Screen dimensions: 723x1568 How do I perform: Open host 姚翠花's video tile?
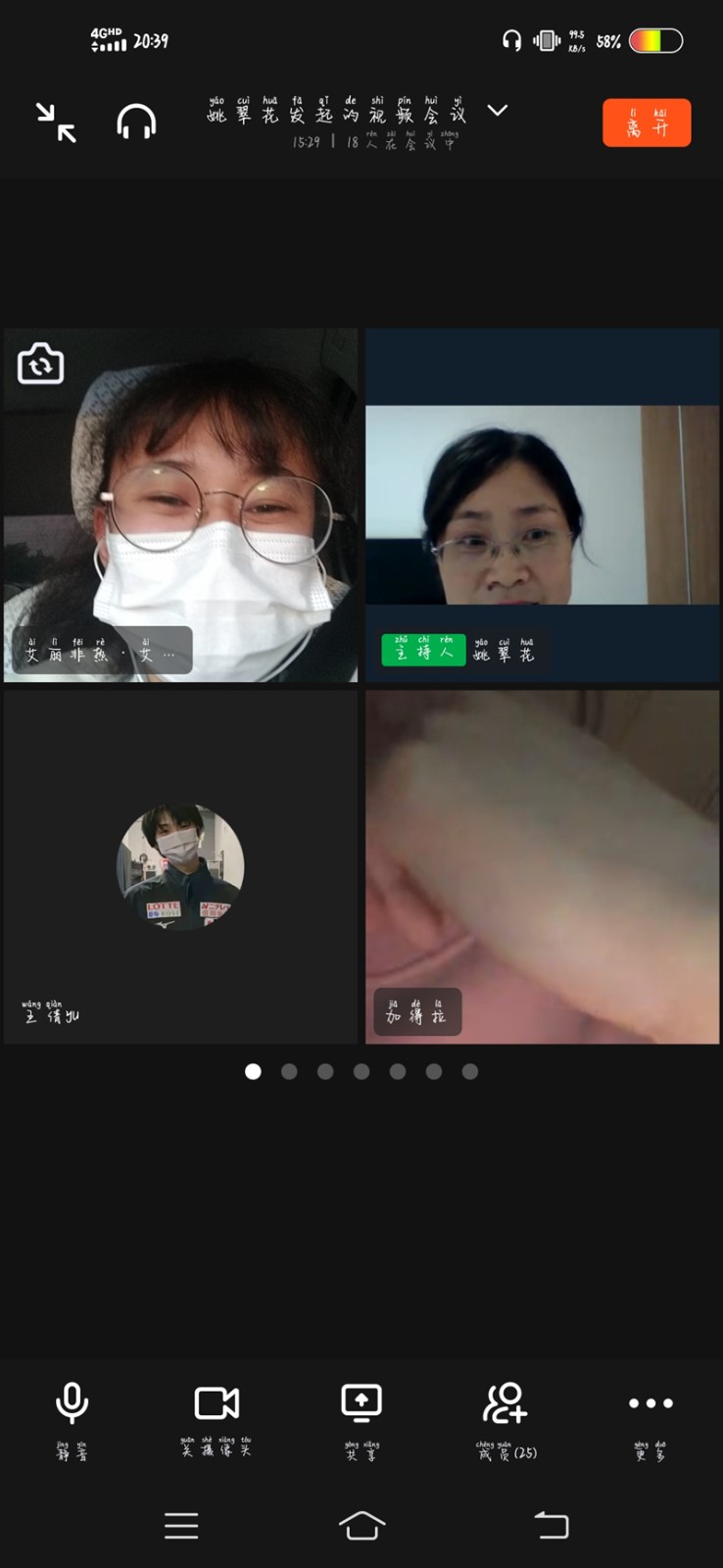point(542,505)
